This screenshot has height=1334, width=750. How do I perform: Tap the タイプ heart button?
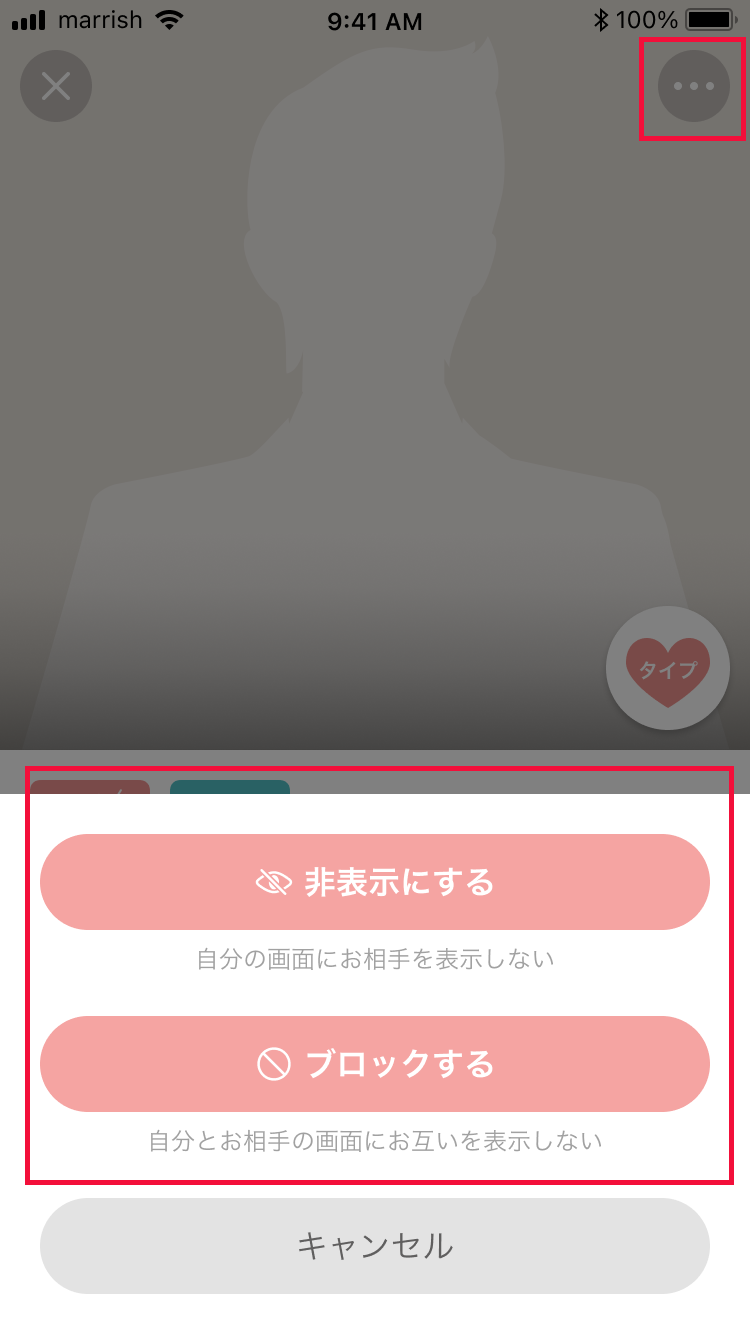pyautogui.click(x=667, y=669)
